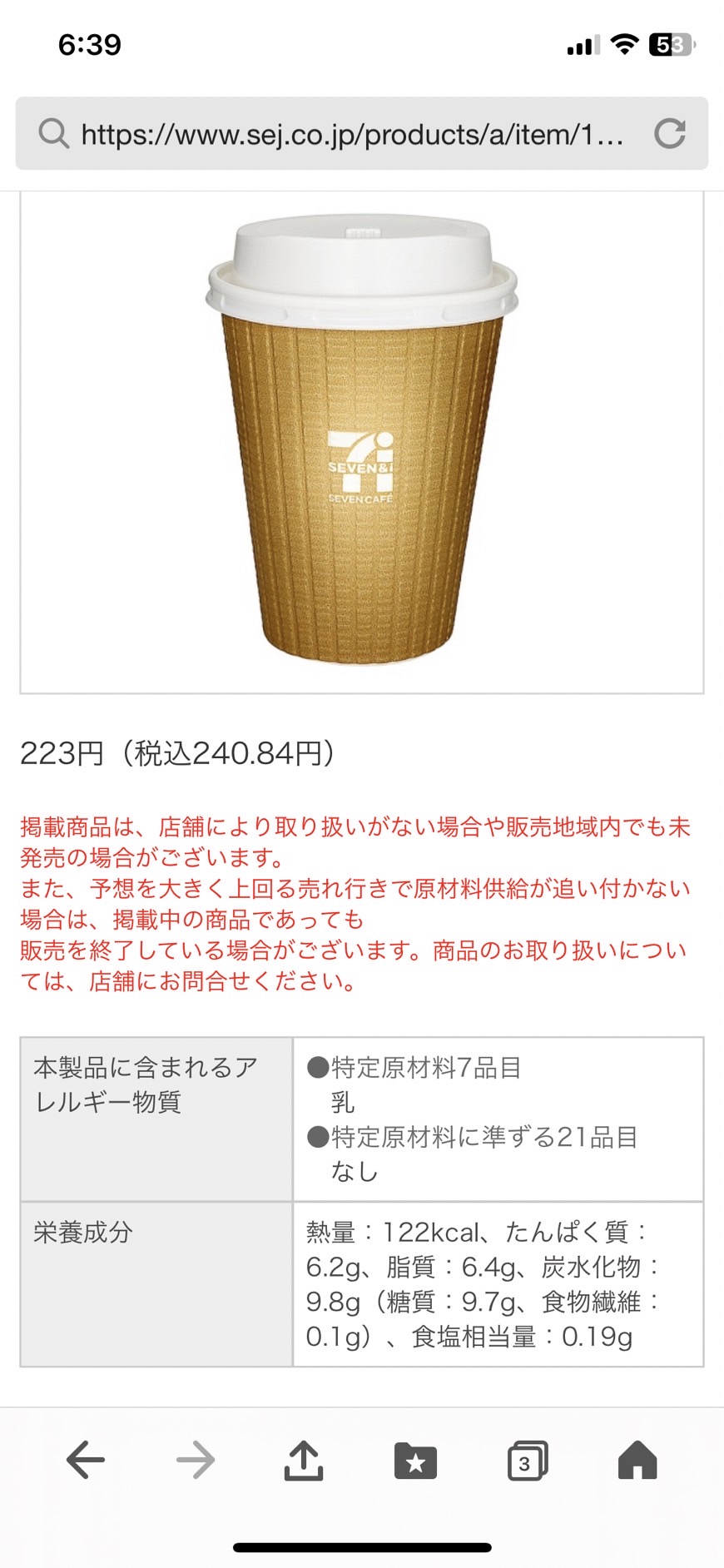724x1568 pixels.
Task: Share this page
Action: coord(304,1460)
